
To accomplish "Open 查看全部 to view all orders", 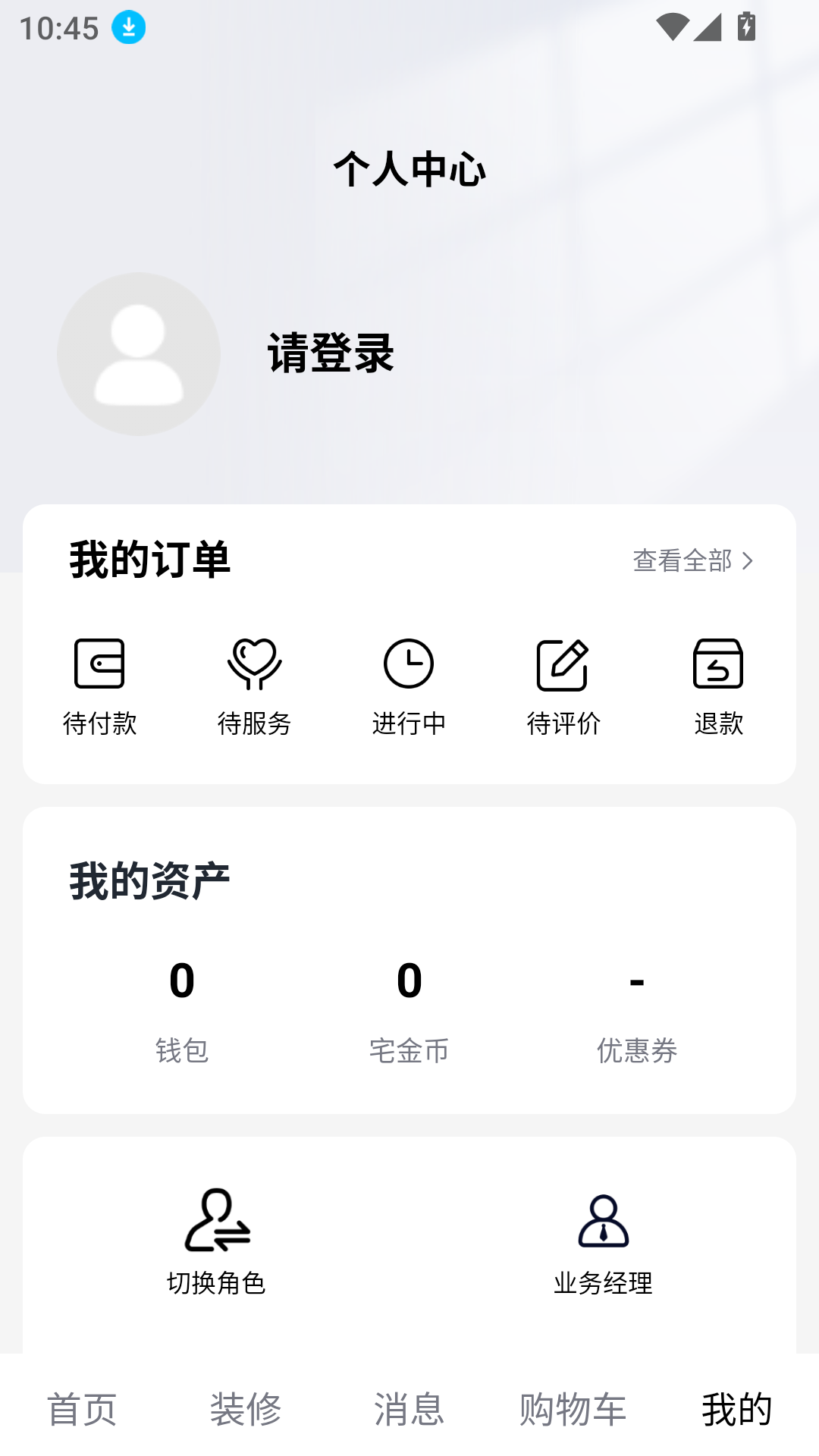I will pos(693,560).
